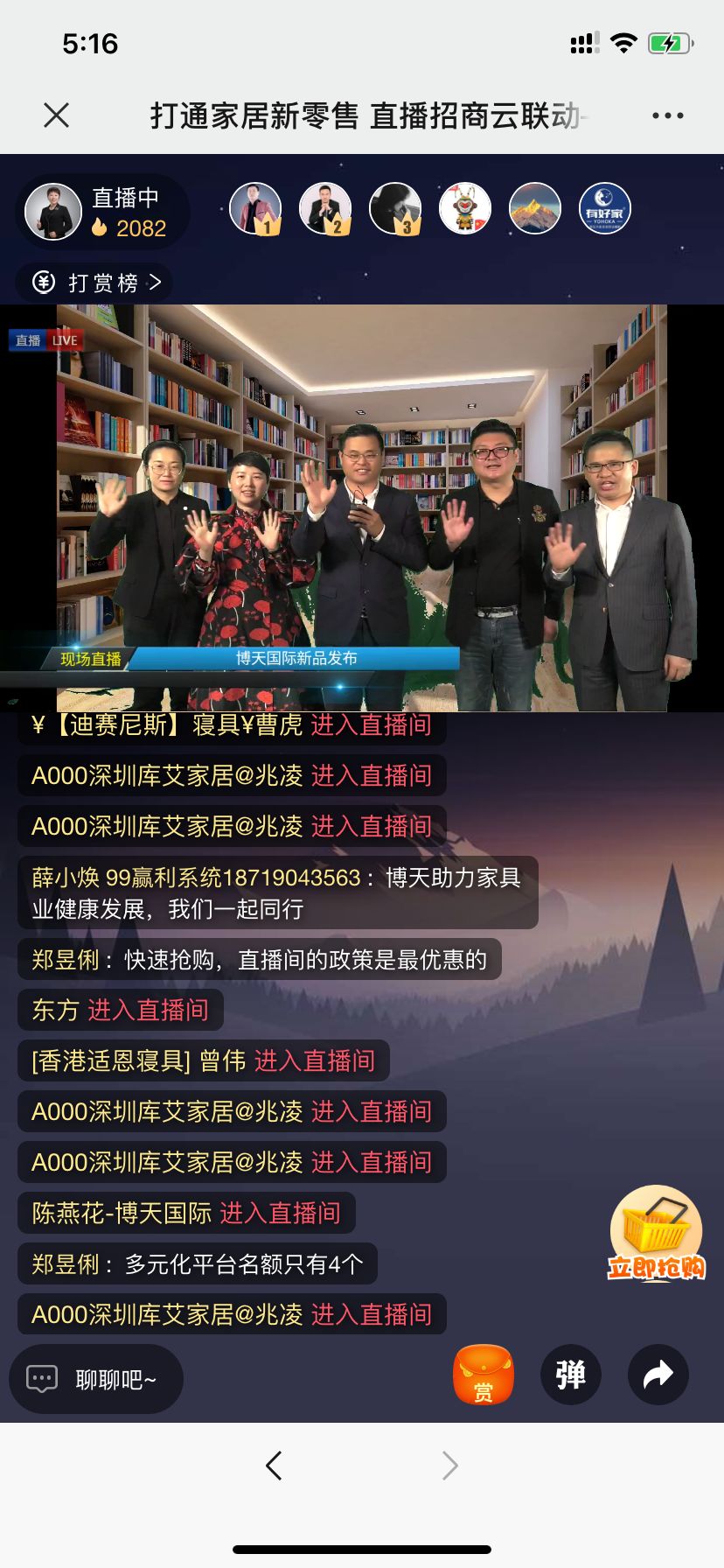Open the three-dot overflow menu
Viewport: 724px width, 1568px height.
[667, 115]
